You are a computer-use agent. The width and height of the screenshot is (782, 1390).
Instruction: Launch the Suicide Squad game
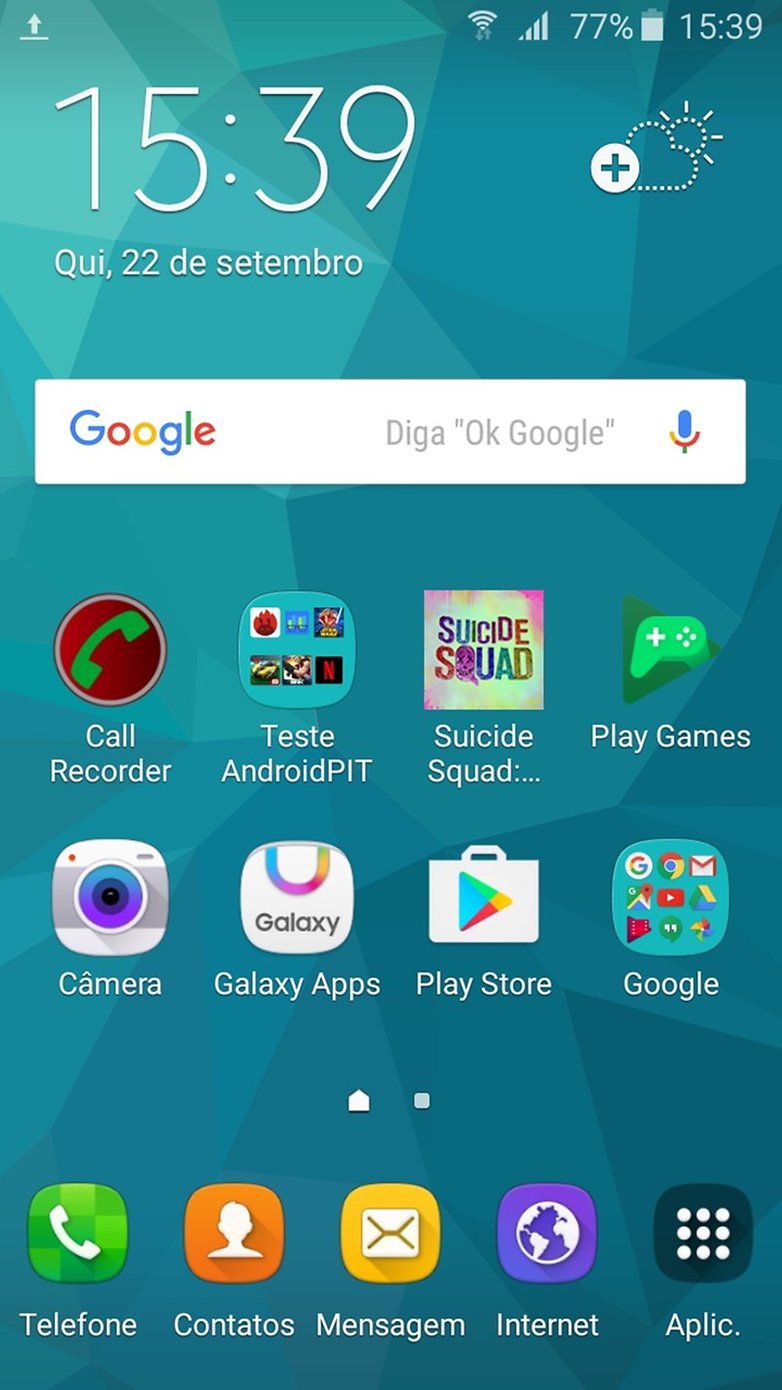tap(484, 651)
